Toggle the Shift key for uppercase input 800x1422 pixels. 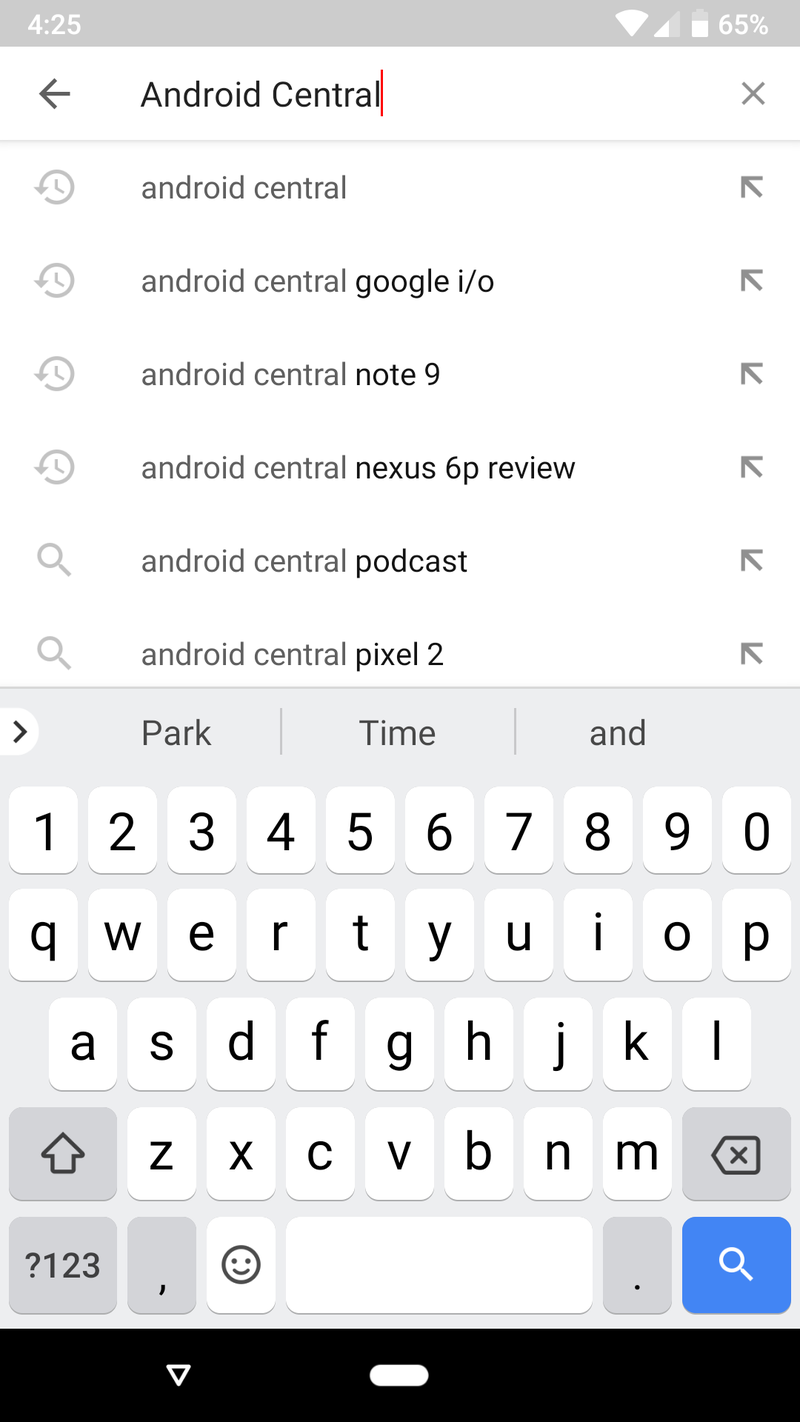(x=62, y=1154)
